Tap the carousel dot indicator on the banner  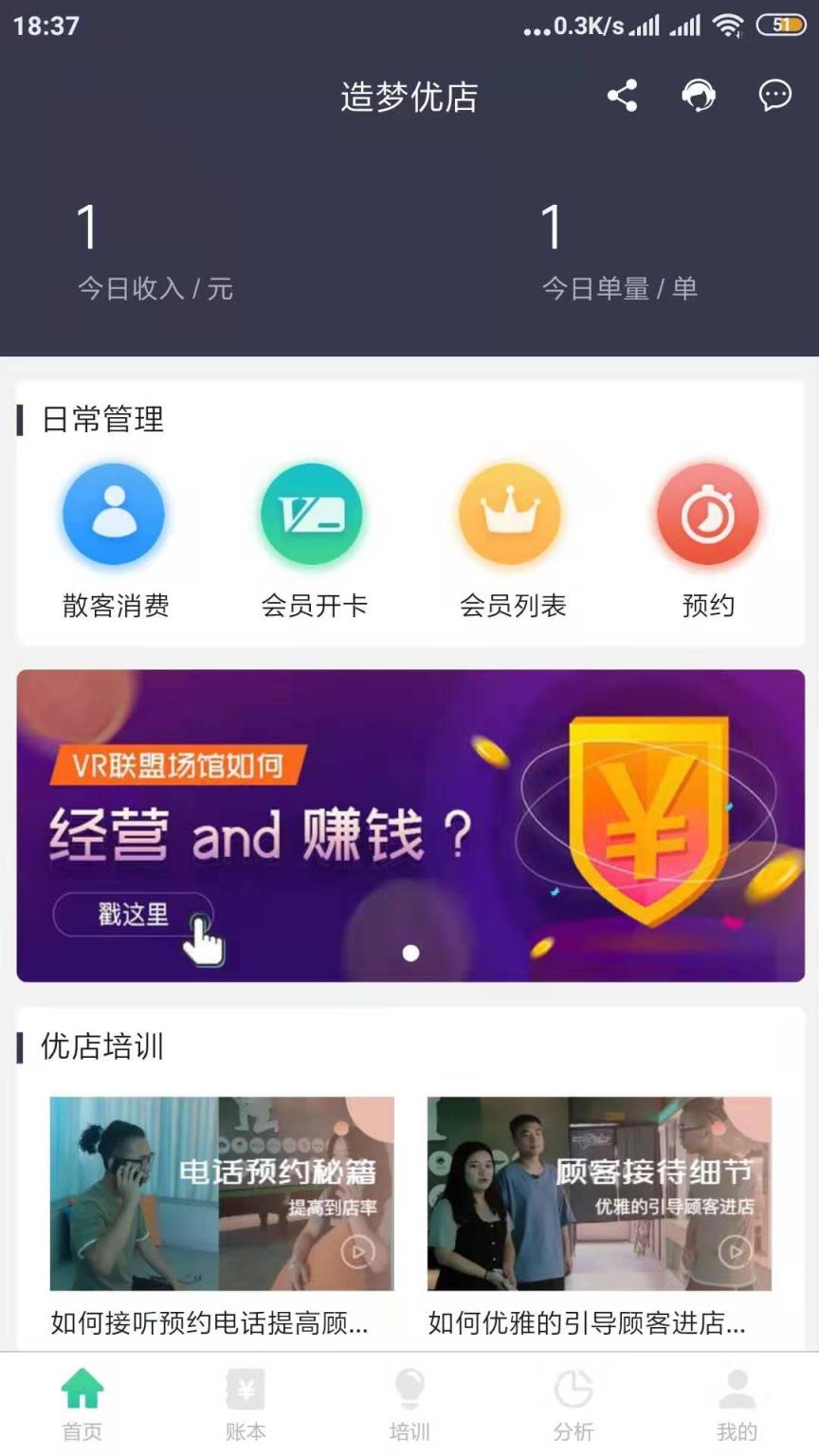pyautogui.click(x=410, y=954)
